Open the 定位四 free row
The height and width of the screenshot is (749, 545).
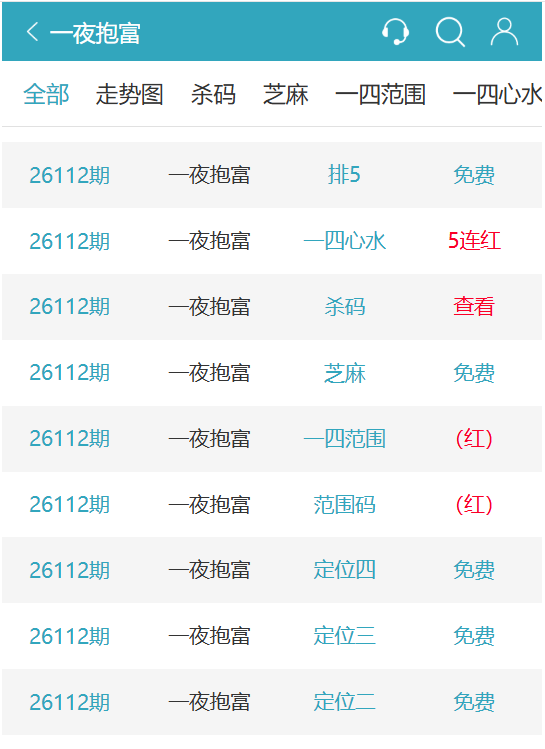[272, 570]
